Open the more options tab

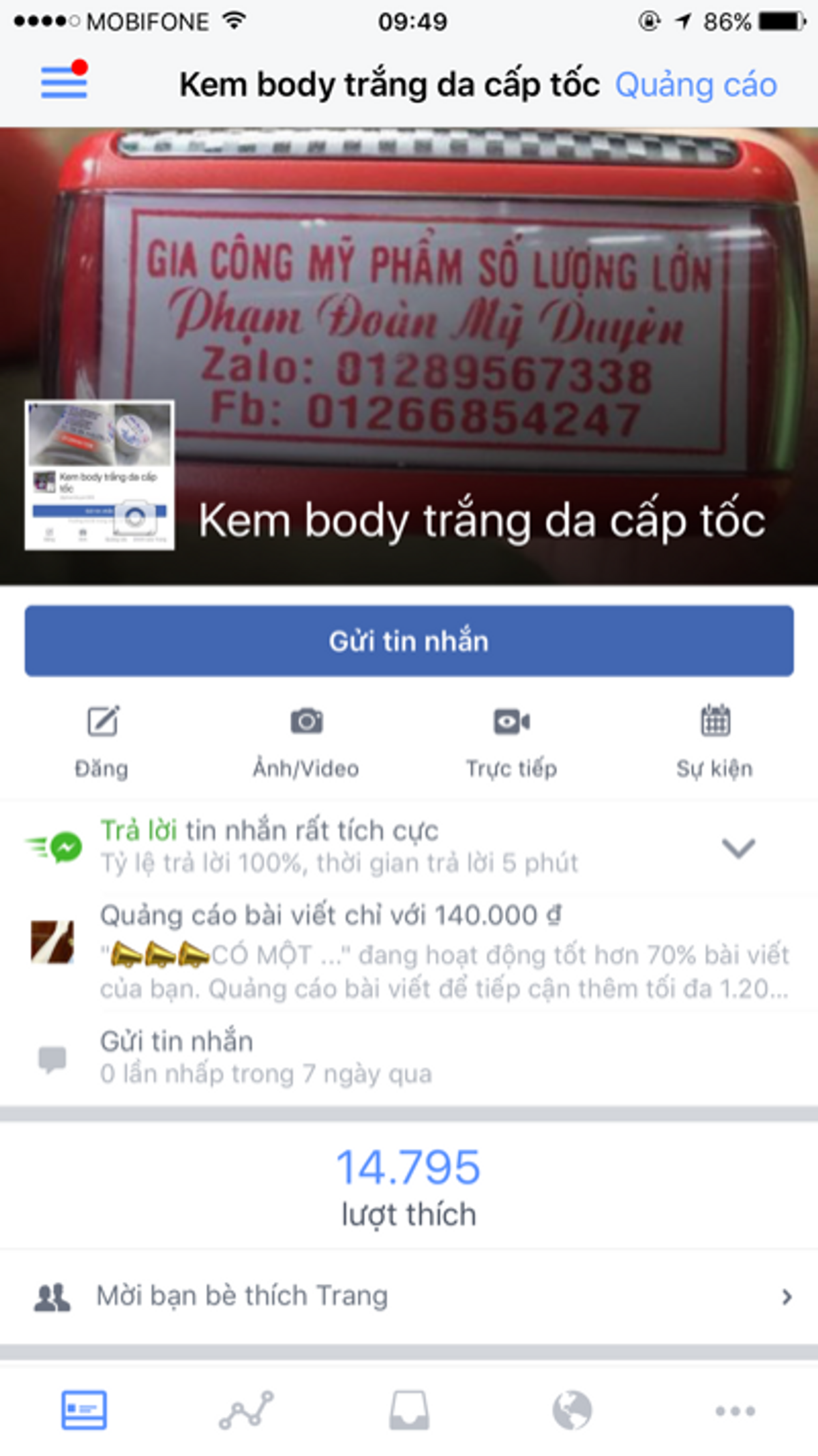click(735, 1410)
